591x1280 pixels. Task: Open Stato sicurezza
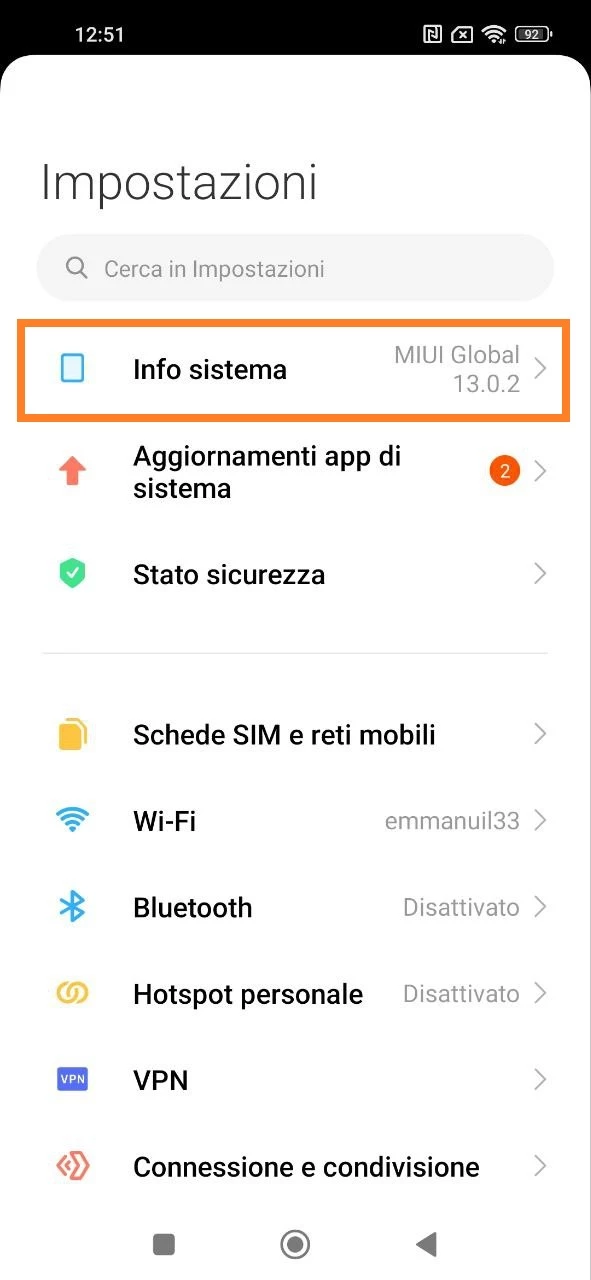[295, 574]
